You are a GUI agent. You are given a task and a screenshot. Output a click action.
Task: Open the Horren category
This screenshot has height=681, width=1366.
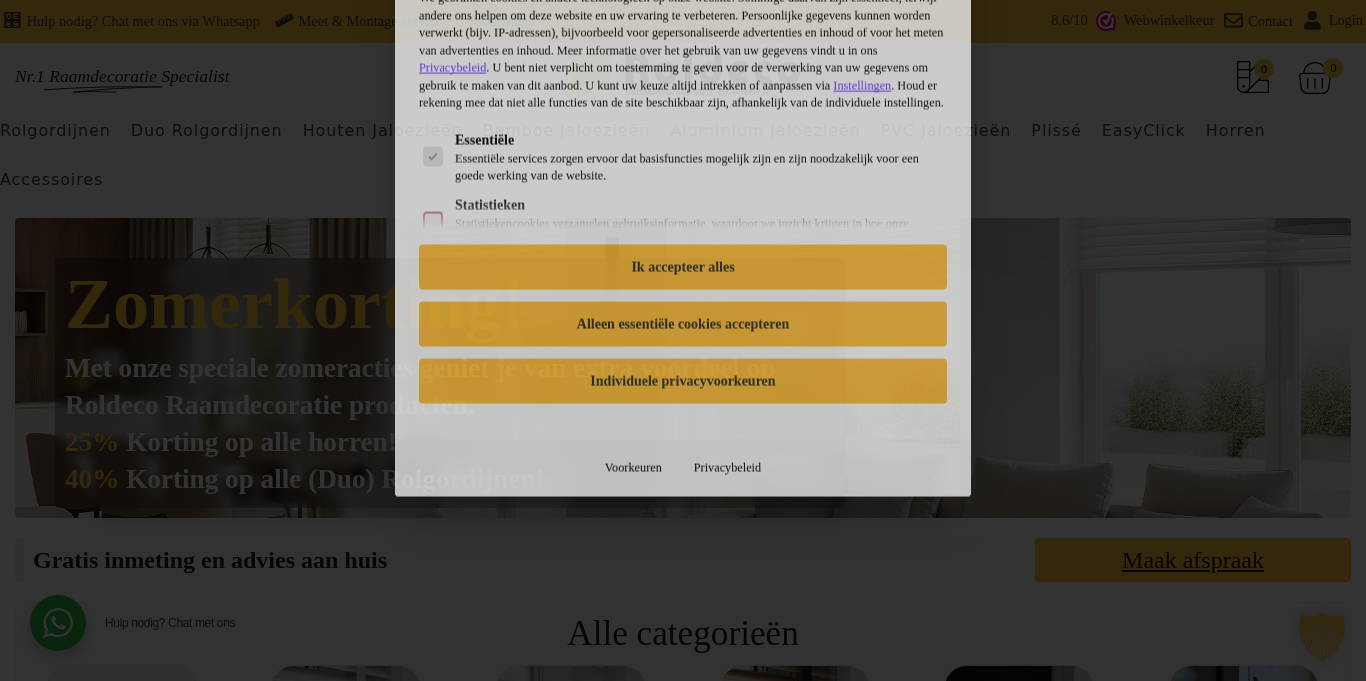point(1235,130)
